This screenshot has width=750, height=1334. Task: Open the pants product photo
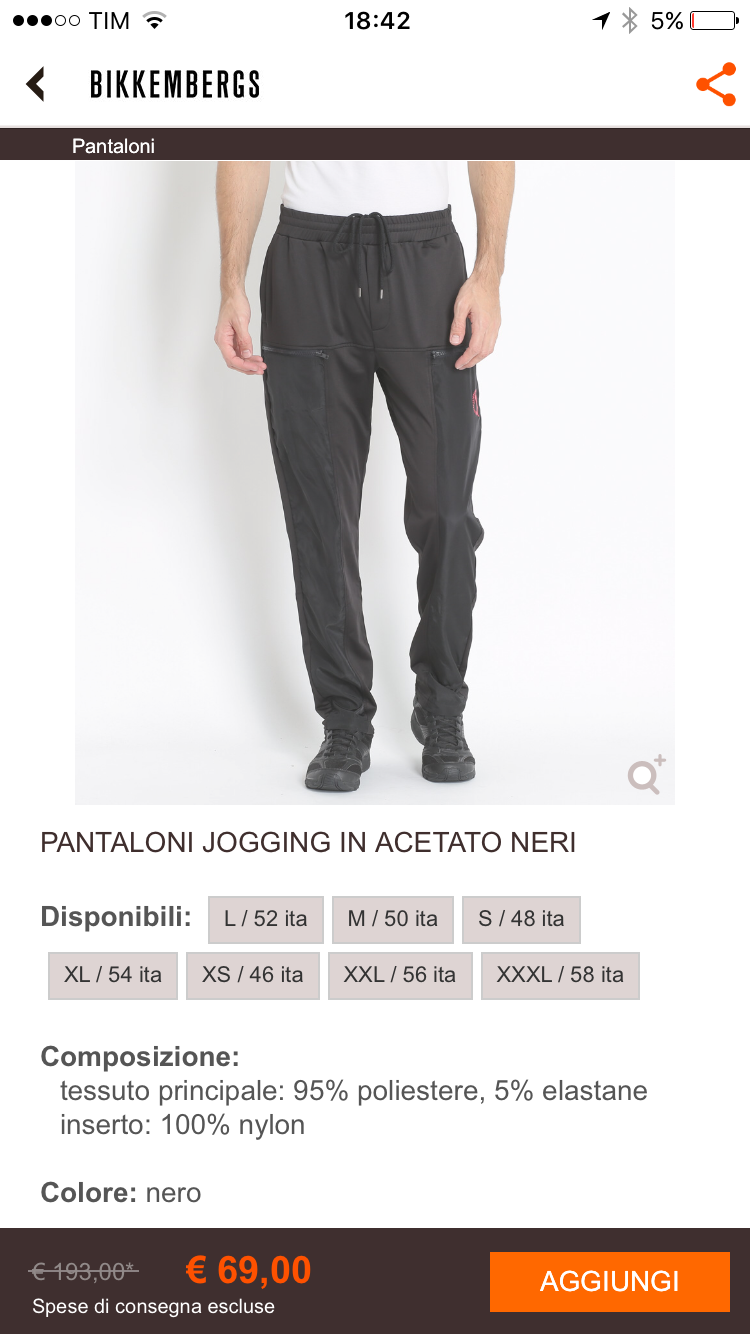(375, 480)
